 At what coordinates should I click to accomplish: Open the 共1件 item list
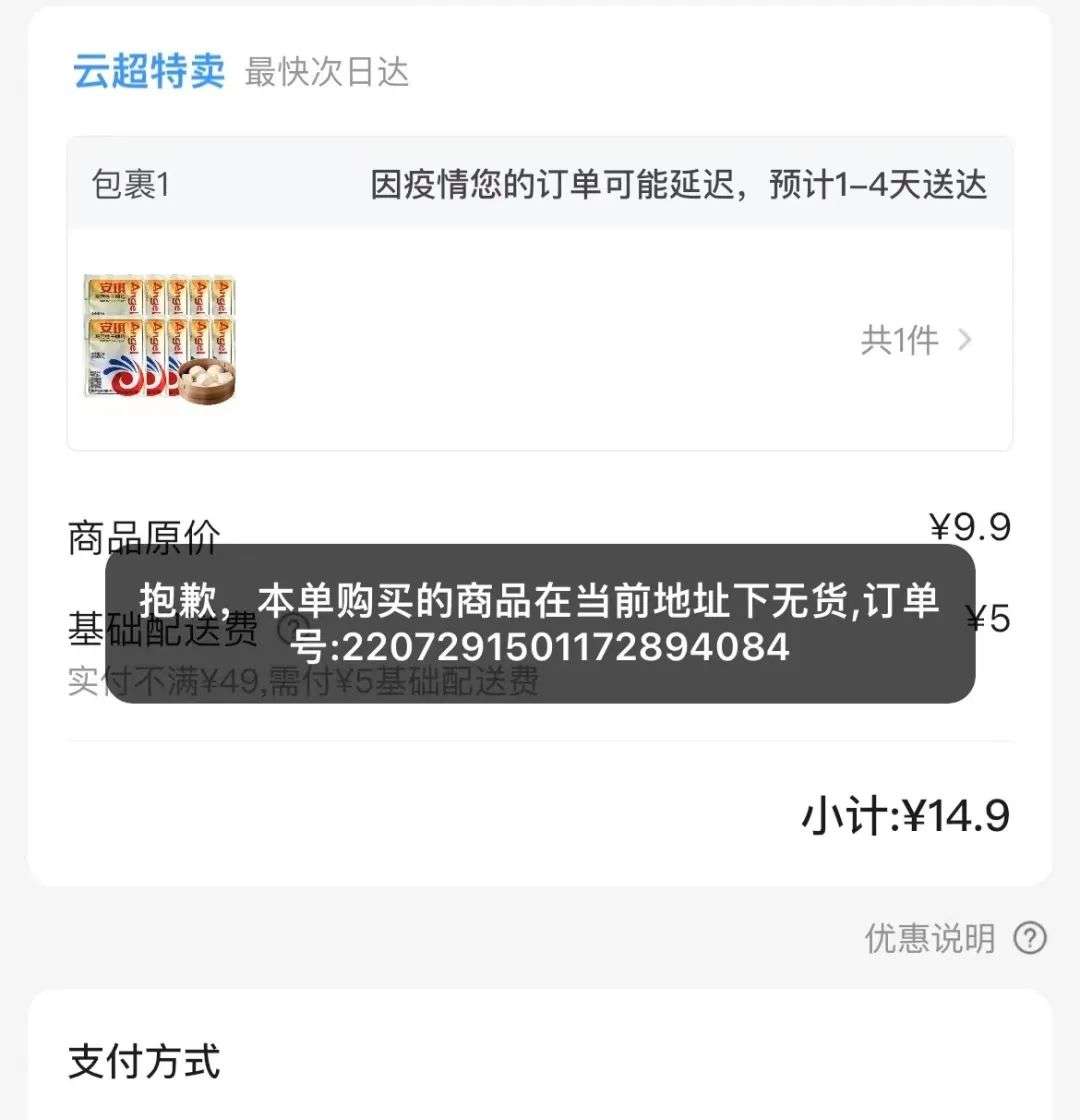(x=915, y=341)
